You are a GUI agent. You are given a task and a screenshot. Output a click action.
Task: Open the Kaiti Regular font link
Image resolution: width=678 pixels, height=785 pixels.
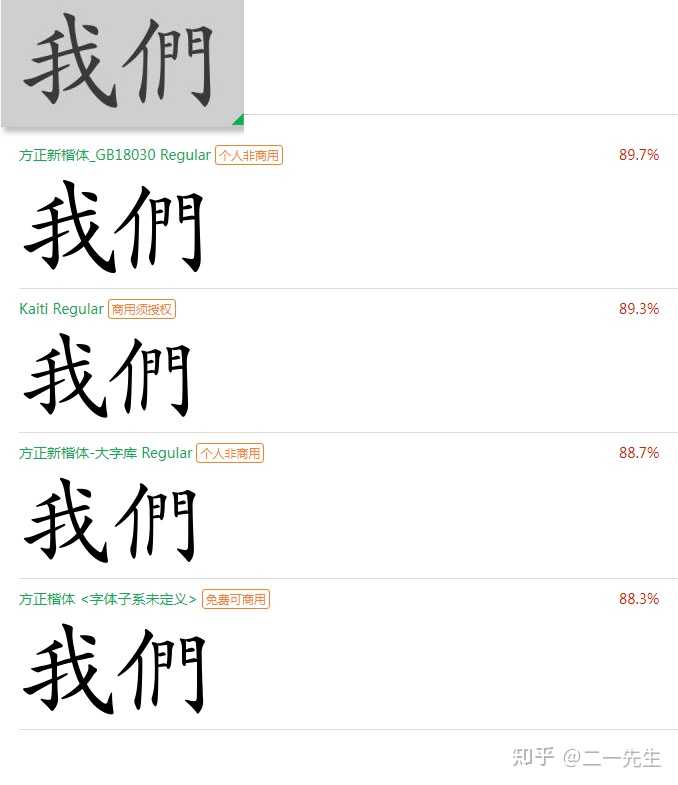pos(61,309)
